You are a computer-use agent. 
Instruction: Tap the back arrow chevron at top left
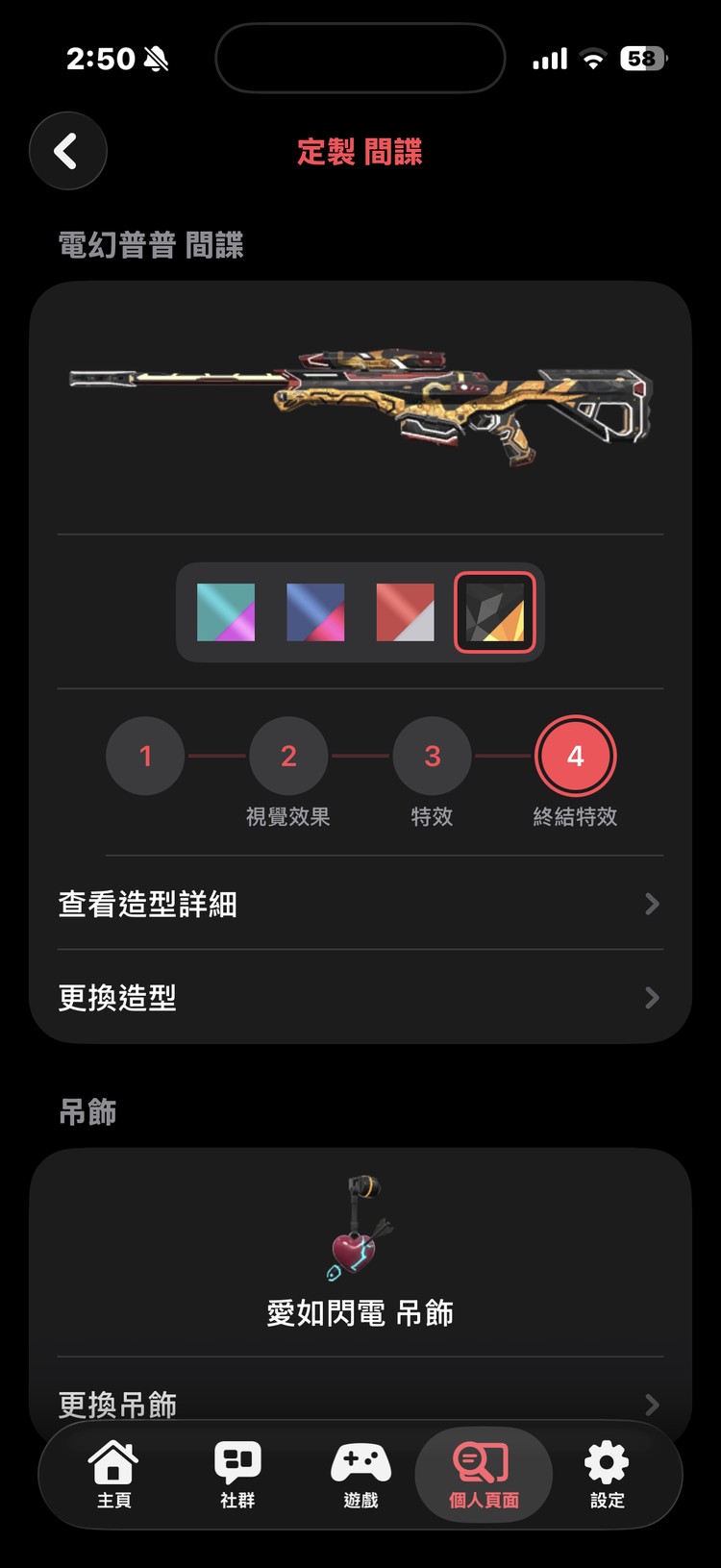tap(67, 151)
